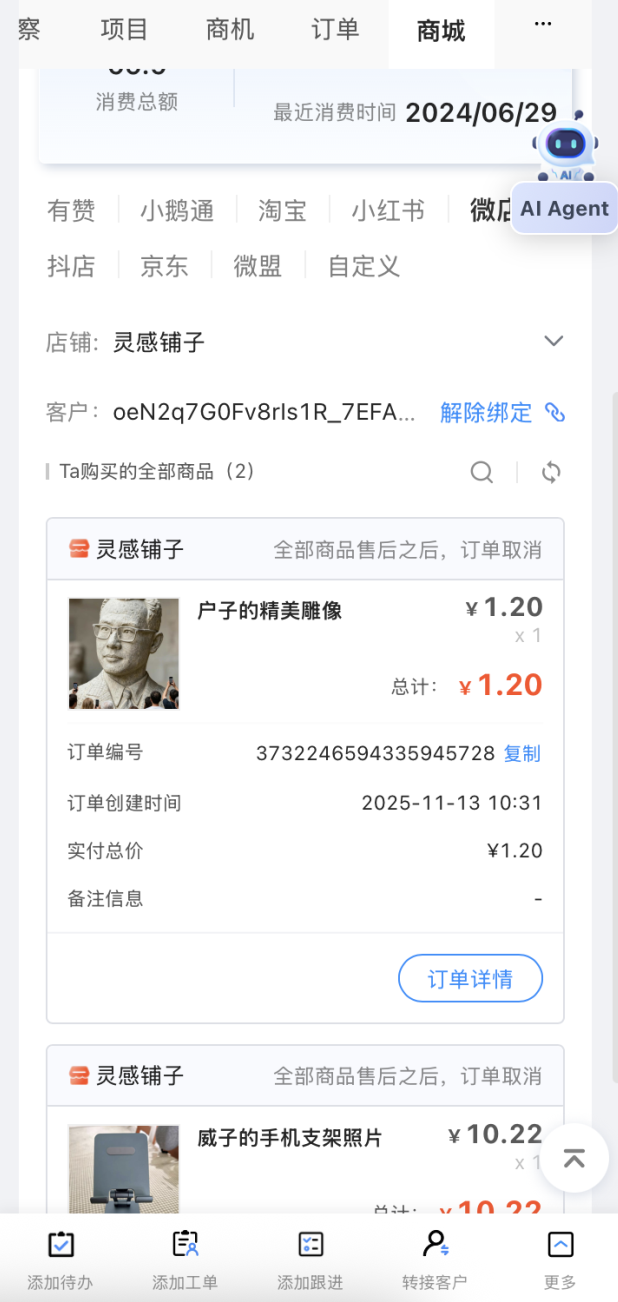The width and height of the screenshot is (618, 1302).
Task: Open 订单详情 for 户子的精美雕像
Action: (x=470, y=979)
